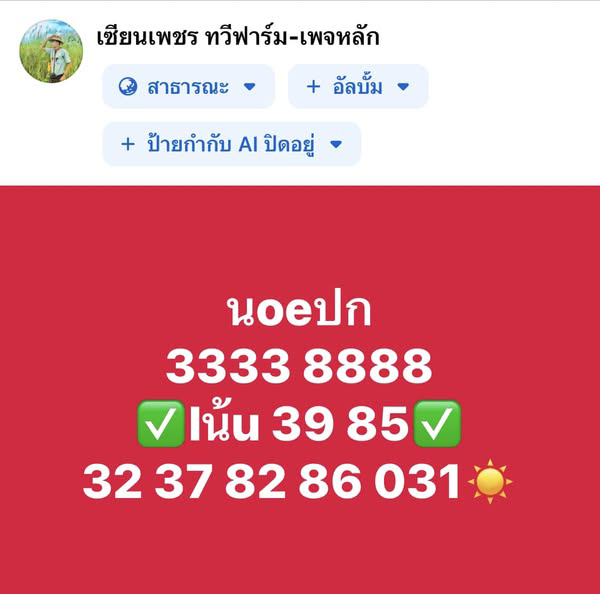The width and height of the screenshot is (600, 594).
Task: Open the ป้ายกำกับ AI label dropdown
Action: click(231, 144)
